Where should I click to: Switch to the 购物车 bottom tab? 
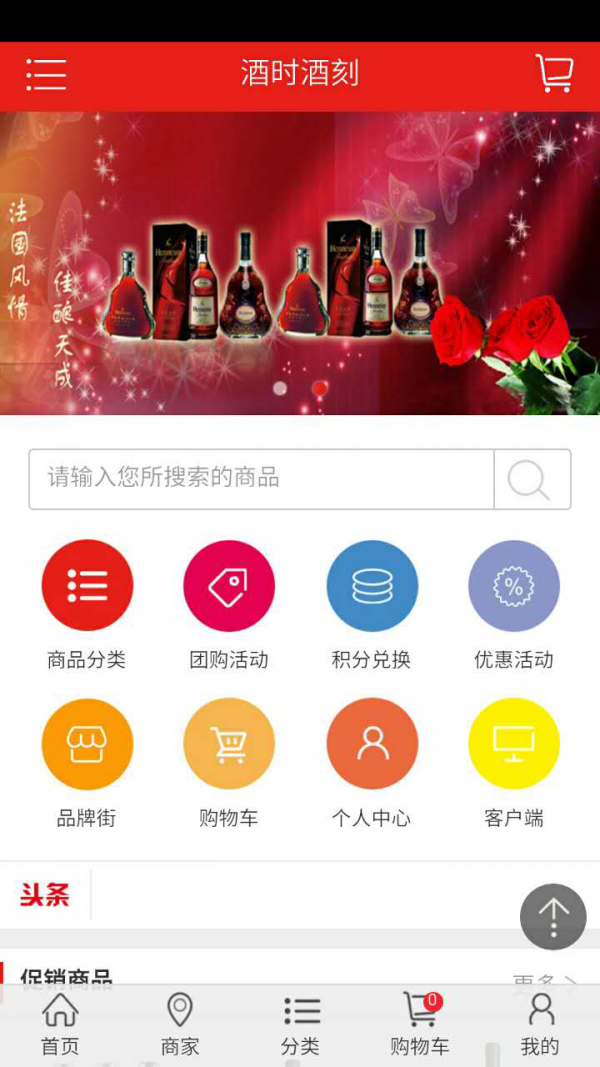pyautogui.click(x=420, y=1025)
